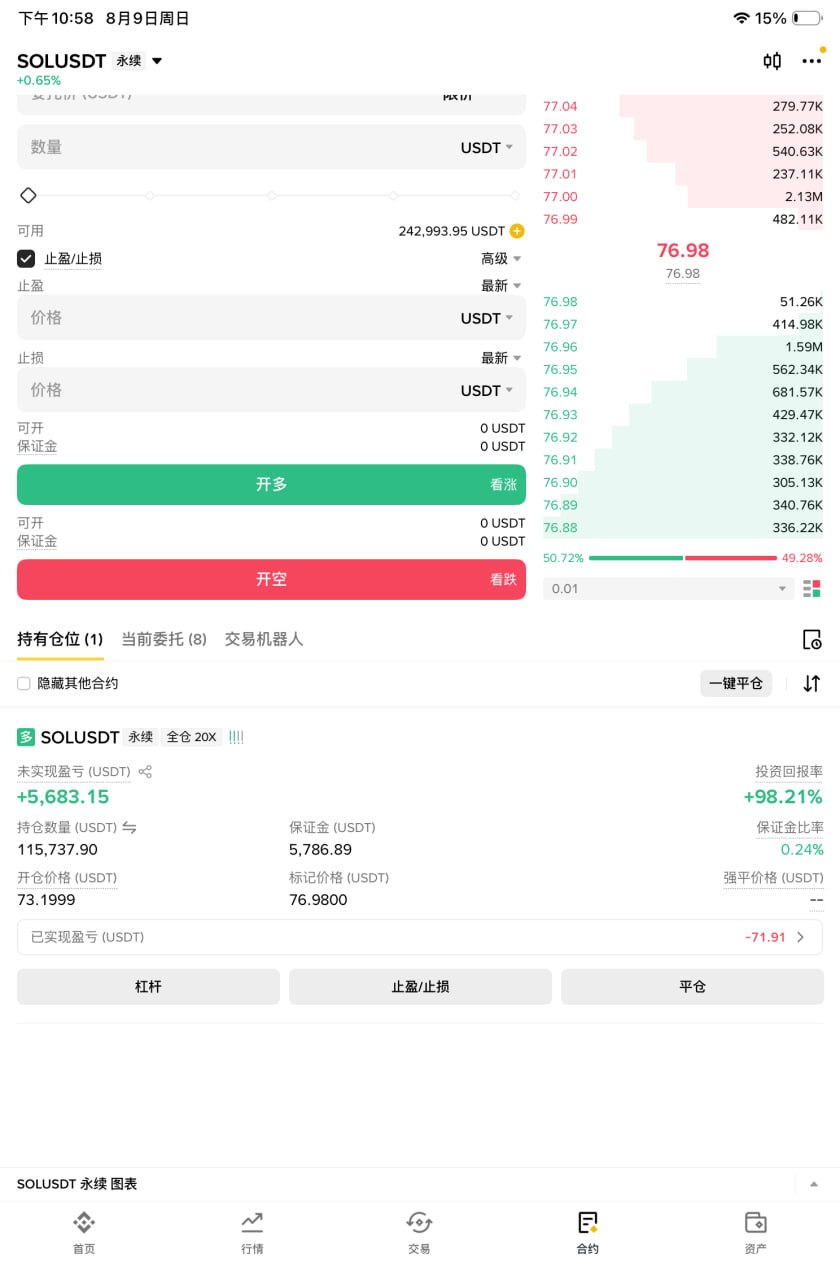Expand the SOLUSDT 永续 图表 panel
This screenshot has height=1280, width=840.
(x=813, y=1184)
